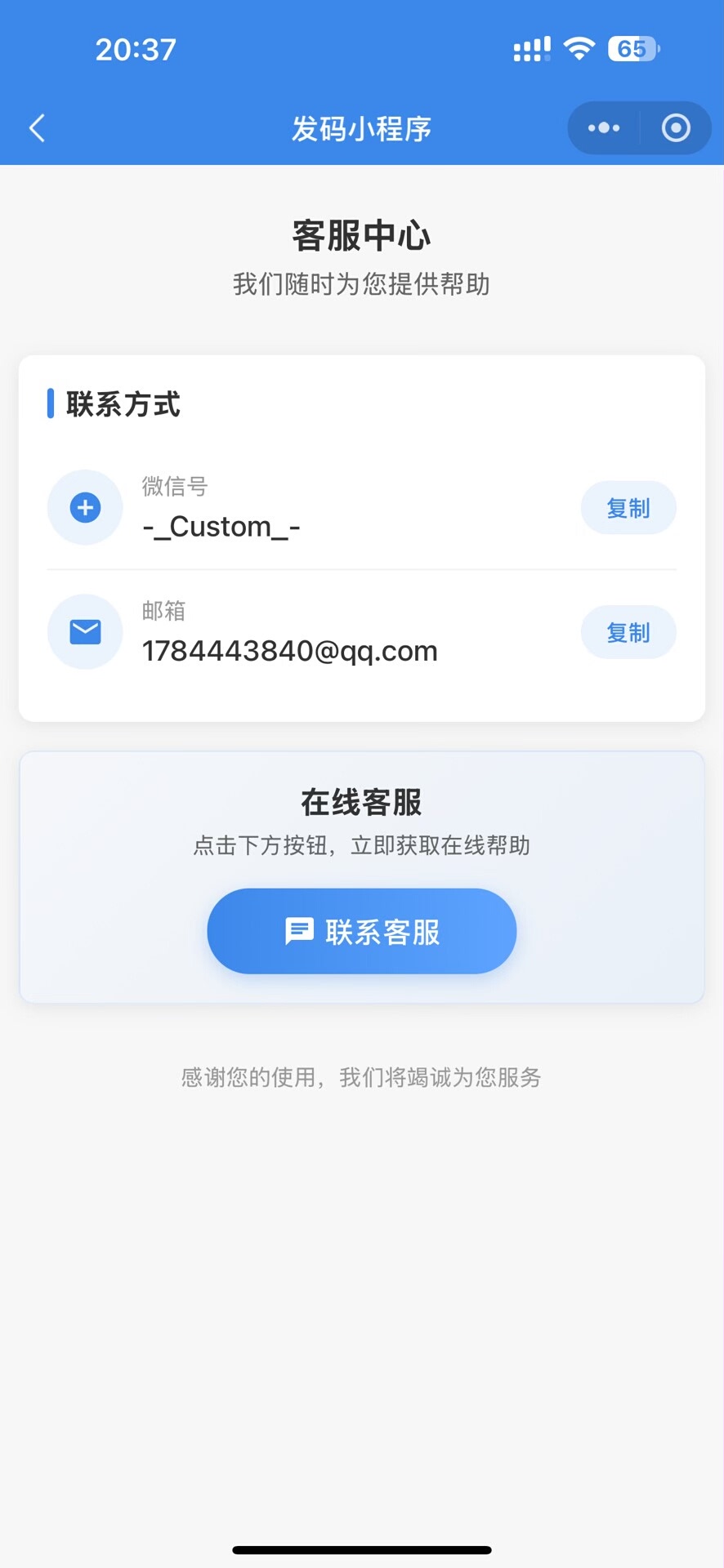
Task: Copy the WeChat ID -_Custom_-
Action: click(x=628, y=508)
